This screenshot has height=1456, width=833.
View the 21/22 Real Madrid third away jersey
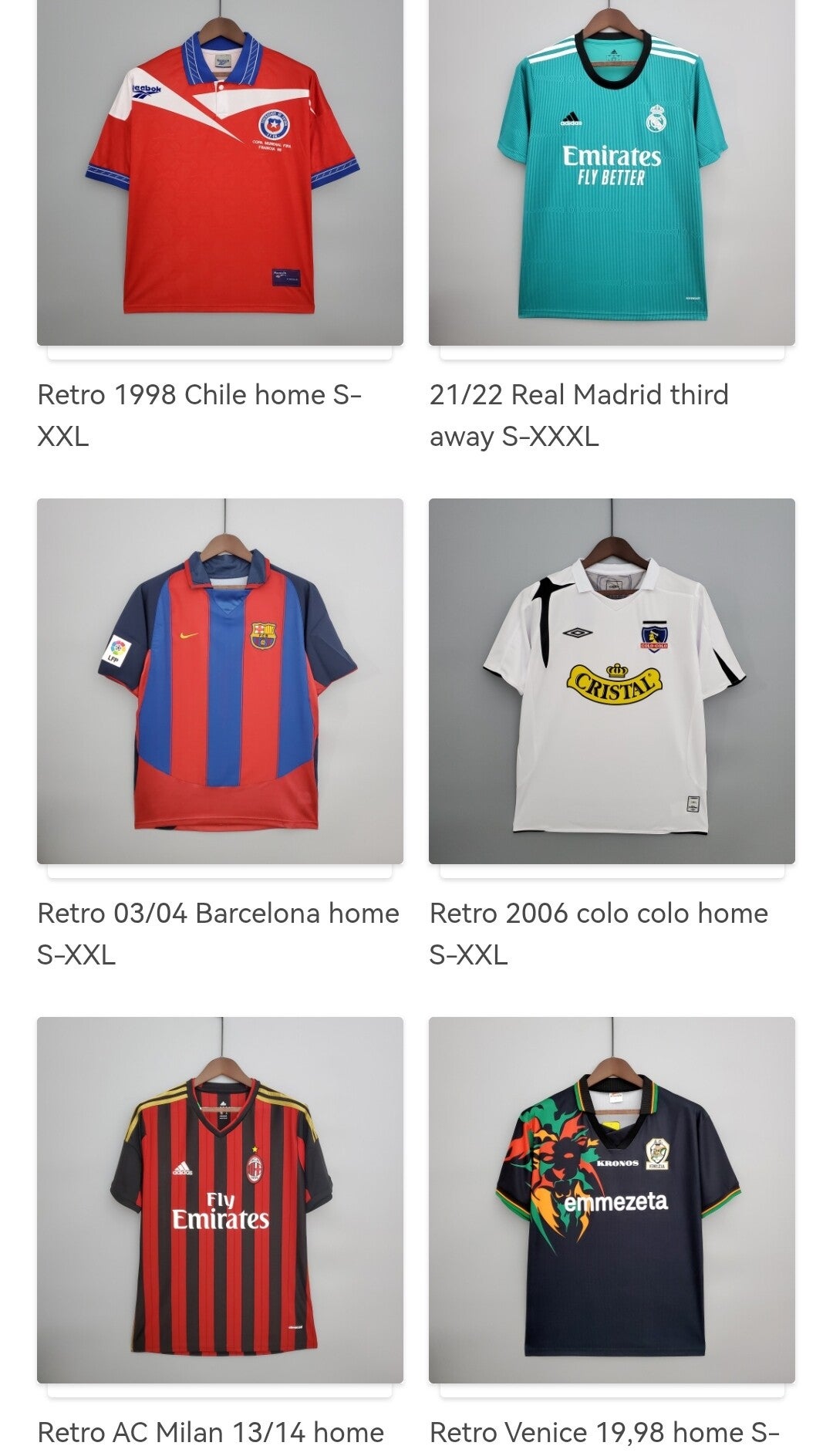612,174
